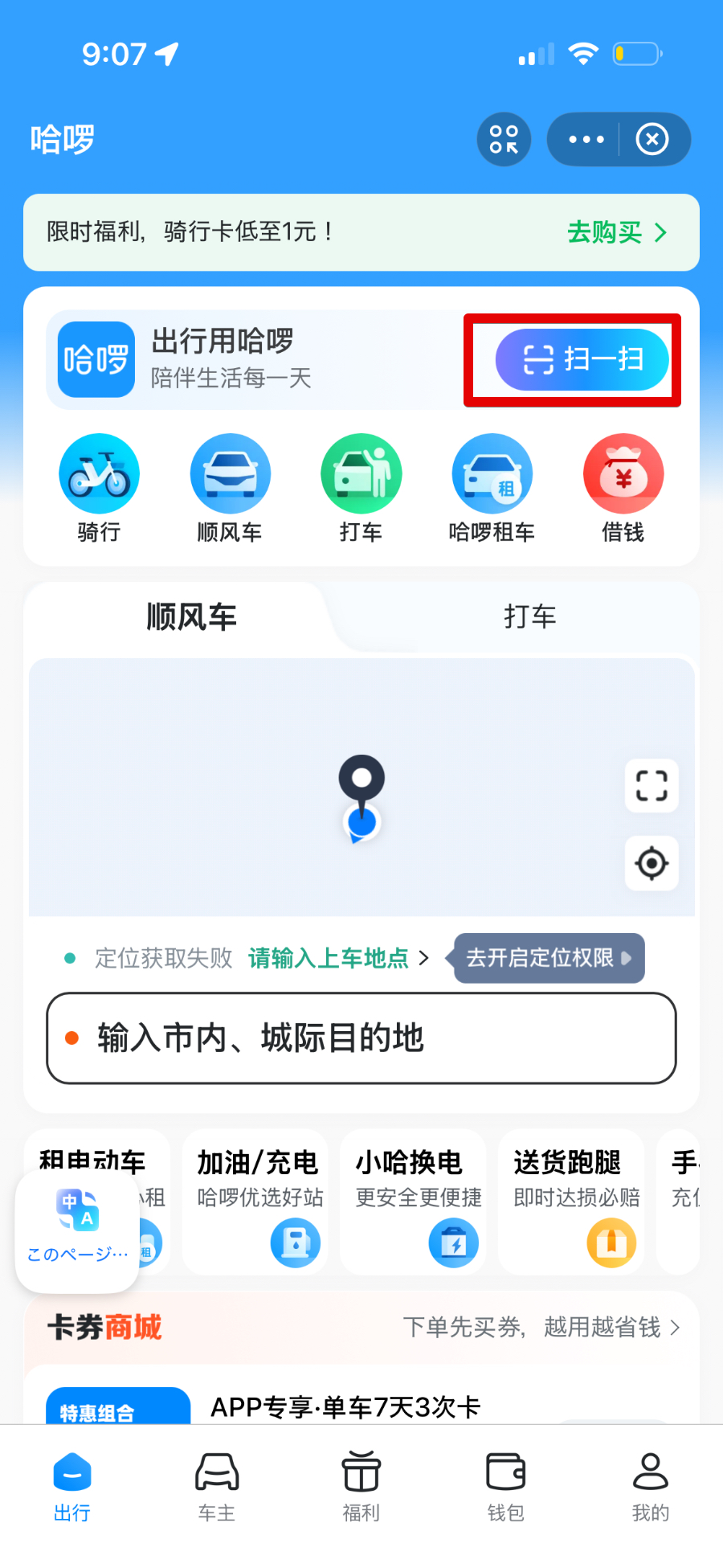The image size is (723, 1568).
Task: Tap 去开启定位权限 to enable location
Action: [x=549, y=958]
